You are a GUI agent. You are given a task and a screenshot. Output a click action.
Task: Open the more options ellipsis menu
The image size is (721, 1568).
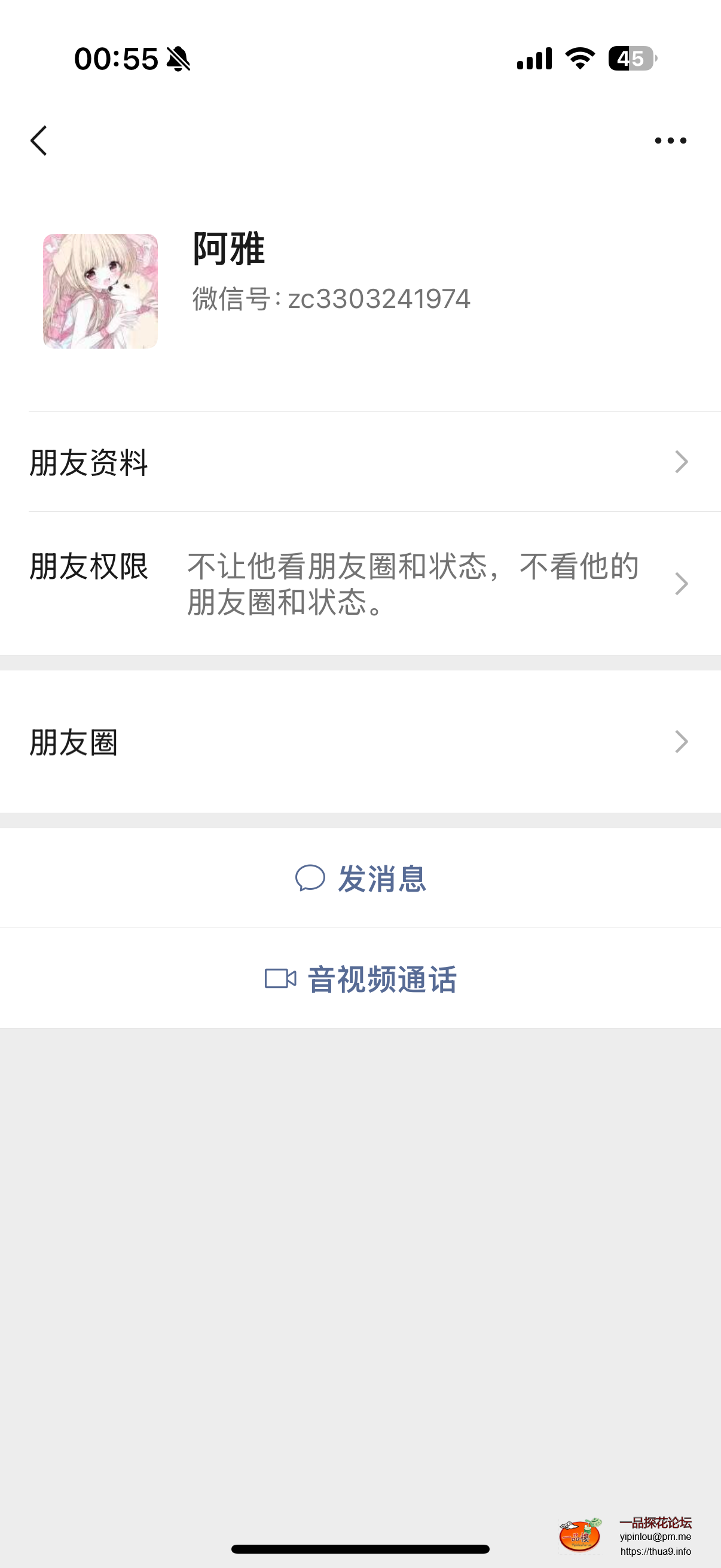coord(669,139)
